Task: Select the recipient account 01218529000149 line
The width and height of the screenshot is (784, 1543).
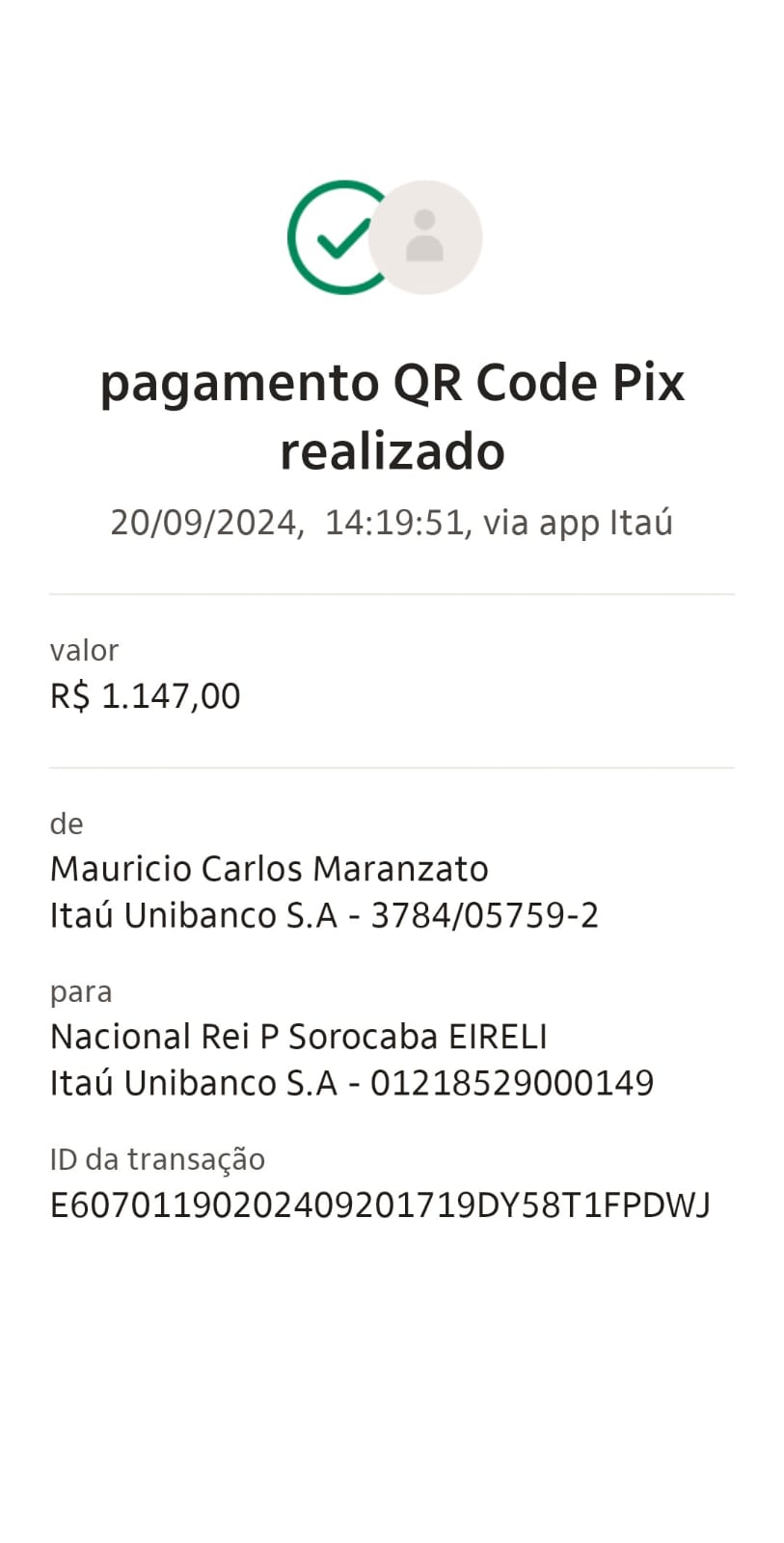Action: click(351, 1082)
